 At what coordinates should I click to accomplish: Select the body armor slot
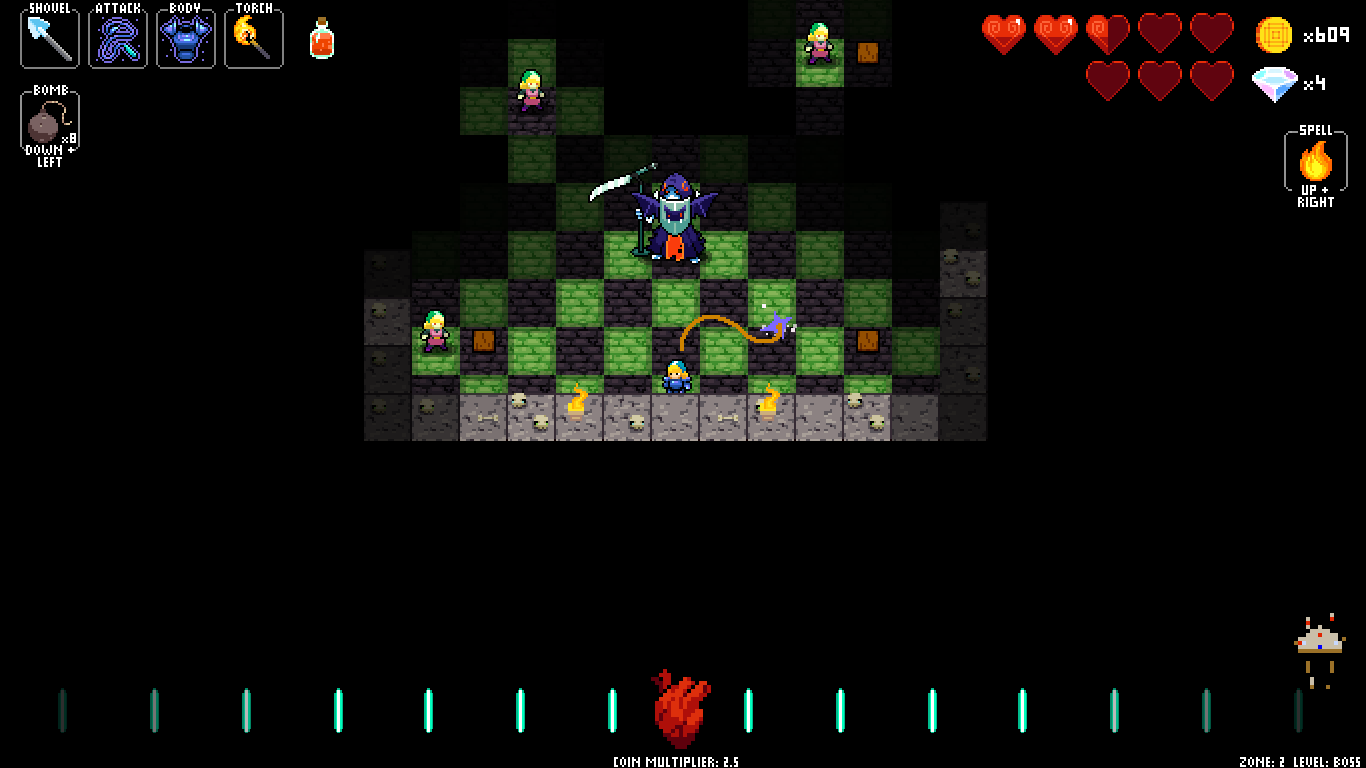[186, 38]
